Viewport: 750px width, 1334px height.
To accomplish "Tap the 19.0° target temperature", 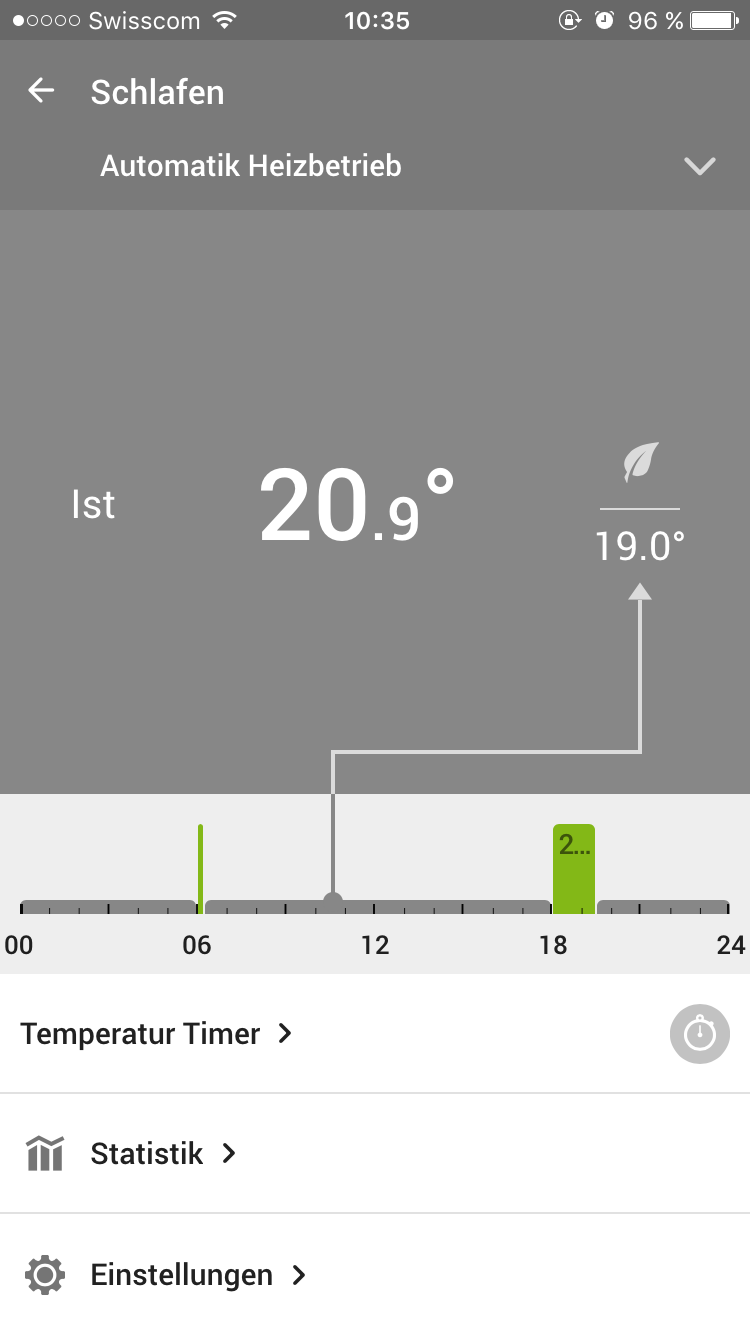I will pos(640,546).
